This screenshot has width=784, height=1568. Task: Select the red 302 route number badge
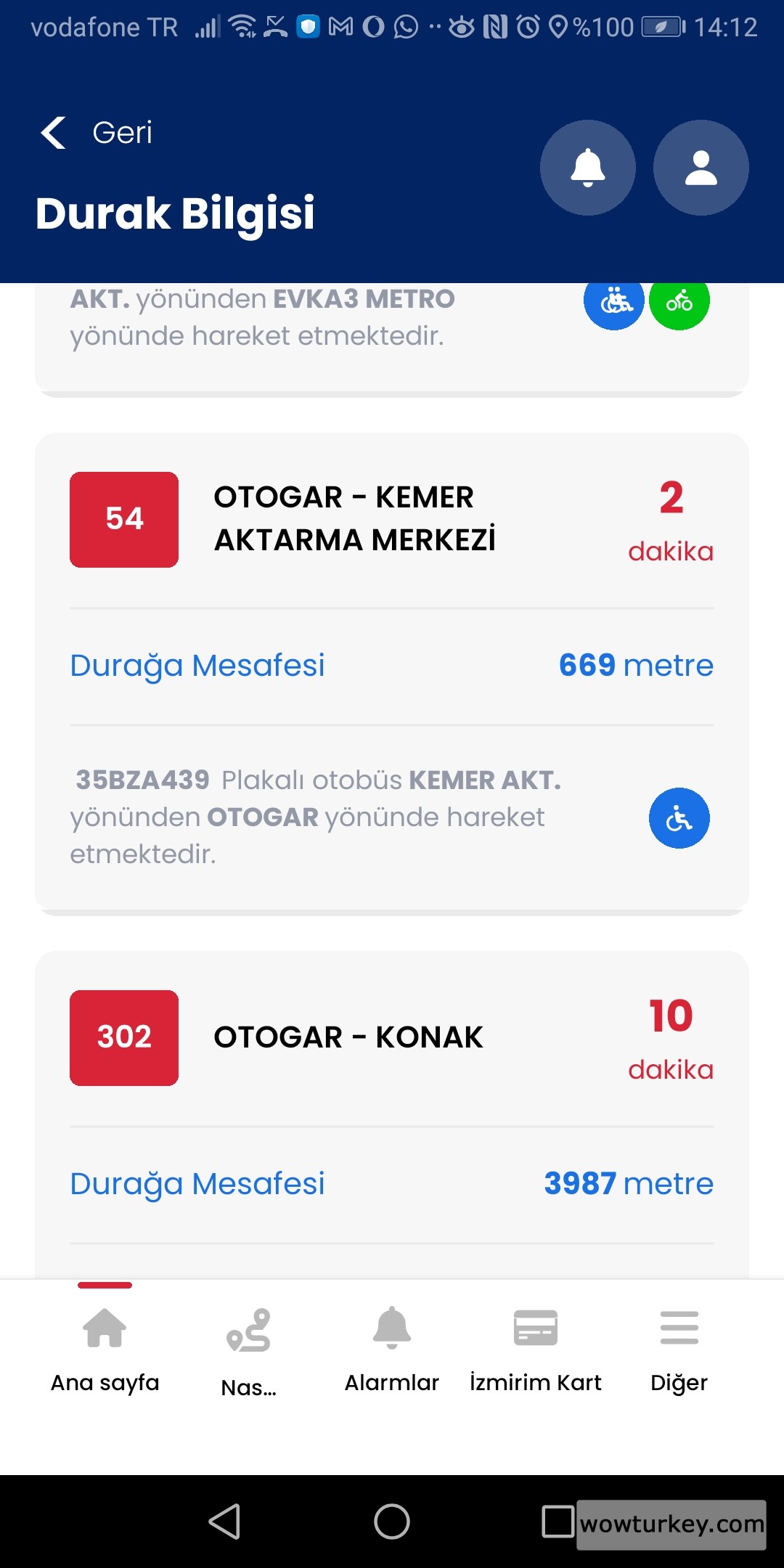click(123, 1037)
